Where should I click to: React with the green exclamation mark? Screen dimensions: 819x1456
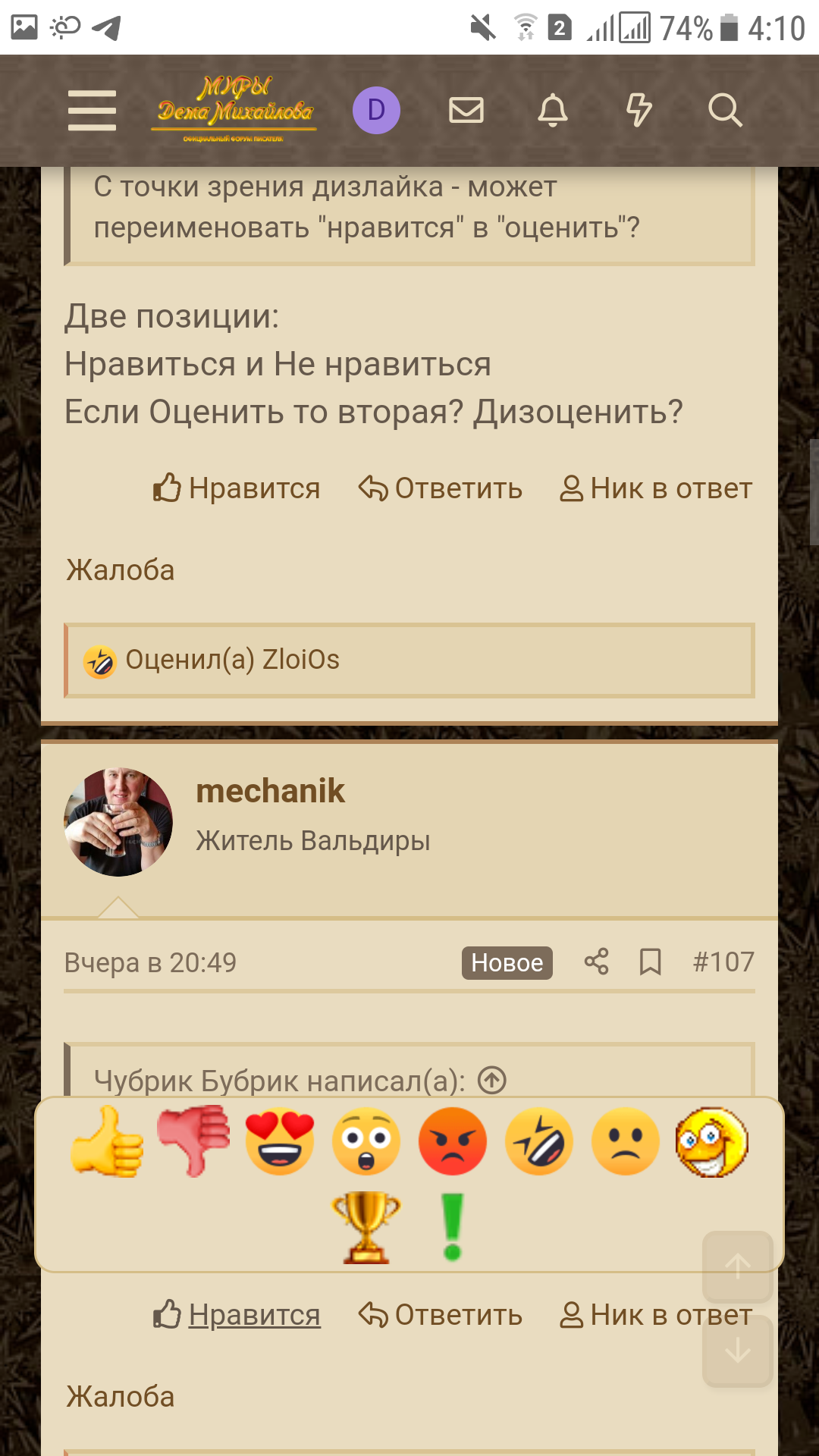tap(453, 1226)
